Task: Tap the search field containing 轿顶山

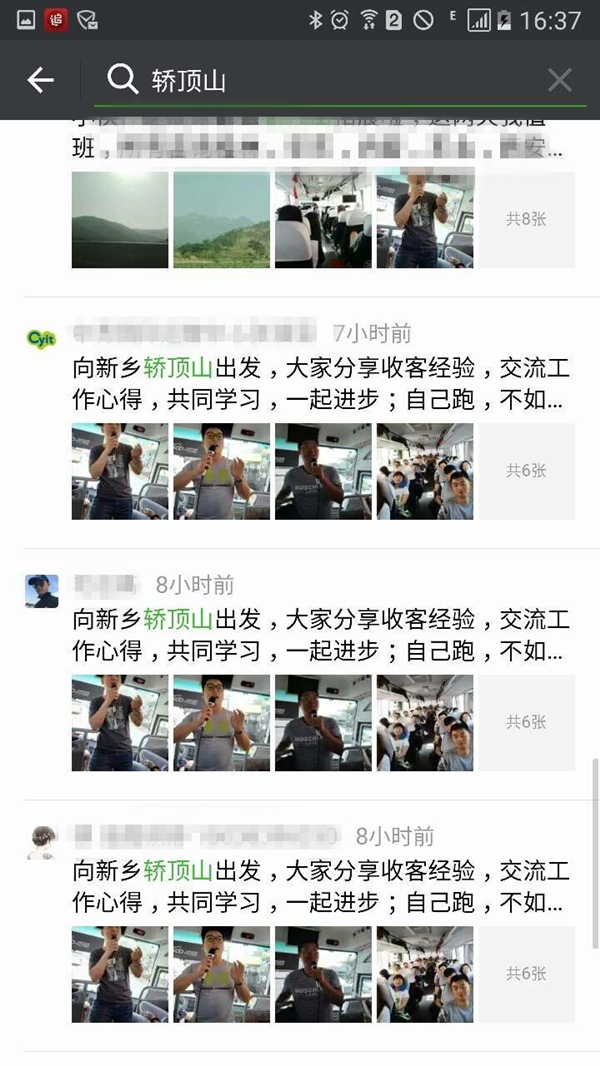Action: point(330,80)
